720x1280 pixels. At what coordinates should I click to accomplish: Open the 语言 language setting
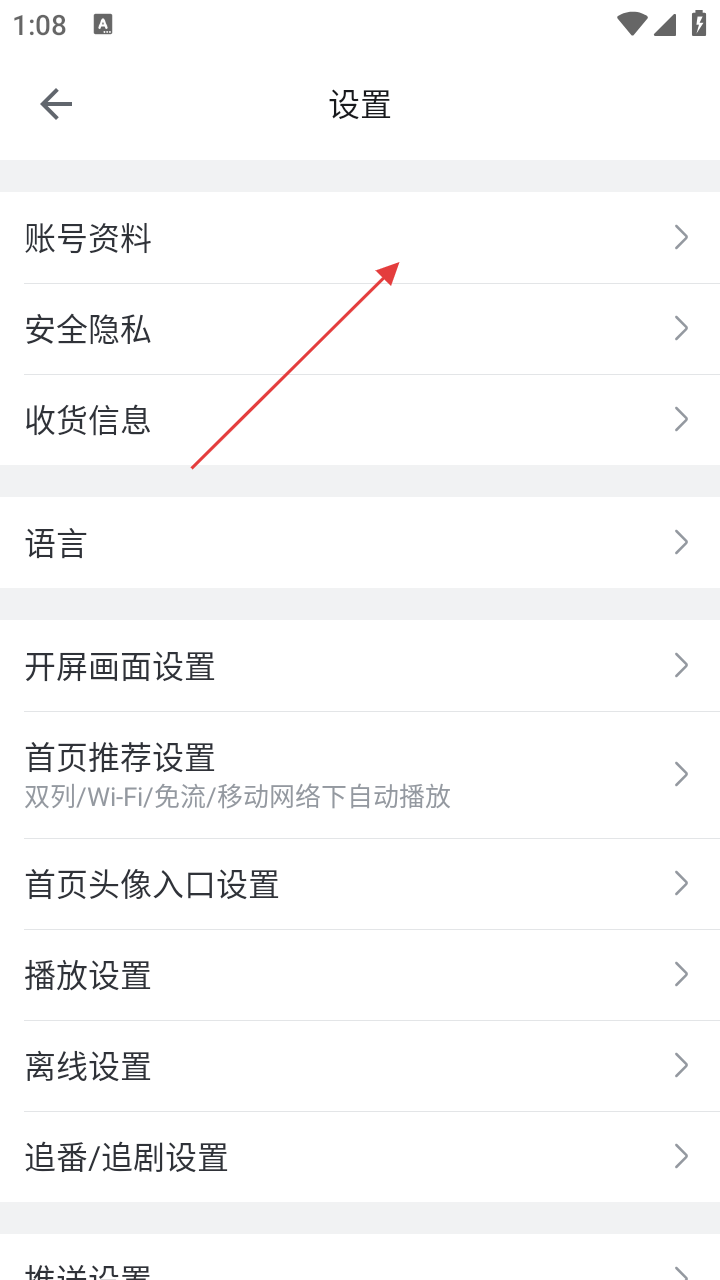click(x=360, y=543)
